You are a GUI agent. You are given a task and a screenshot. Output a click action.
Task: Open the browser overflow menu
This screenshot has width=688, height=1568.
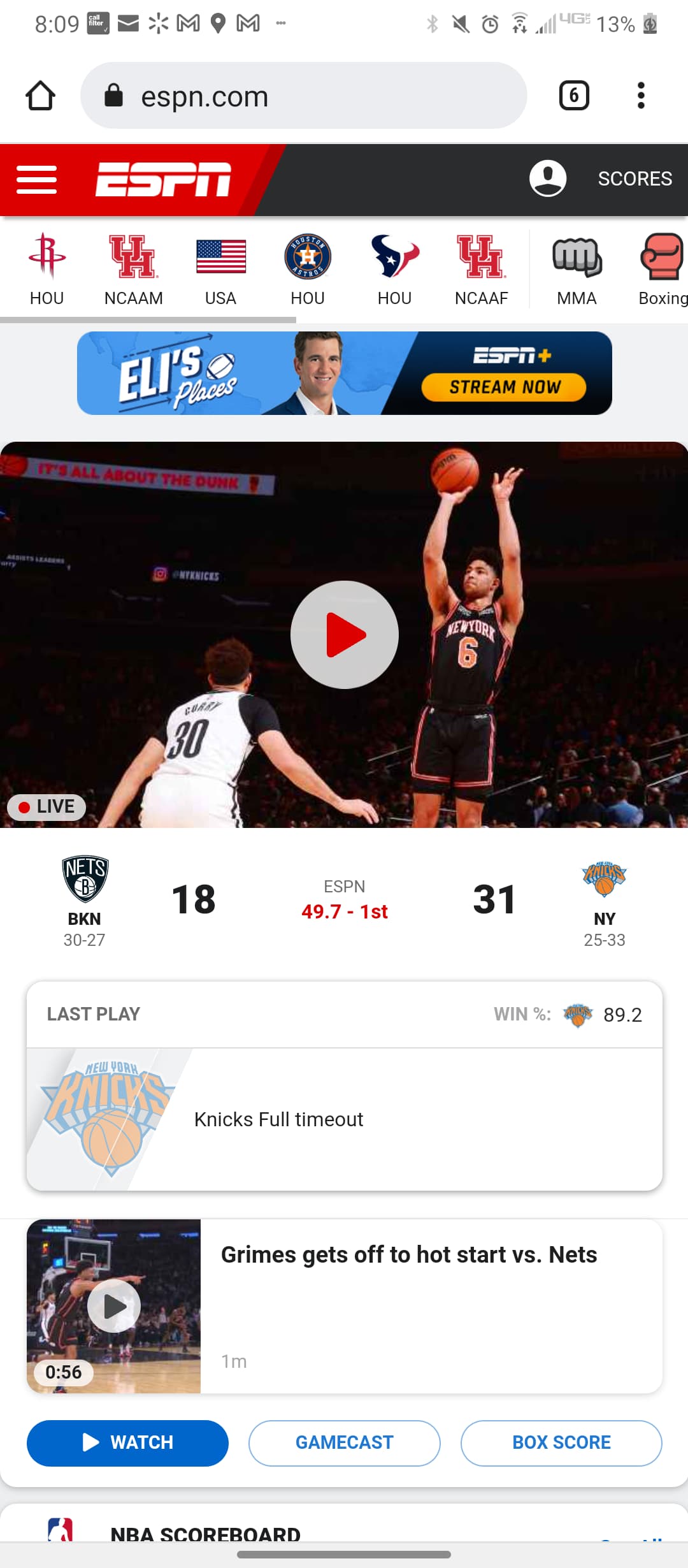pyautogui.click(x=641, y=96)
